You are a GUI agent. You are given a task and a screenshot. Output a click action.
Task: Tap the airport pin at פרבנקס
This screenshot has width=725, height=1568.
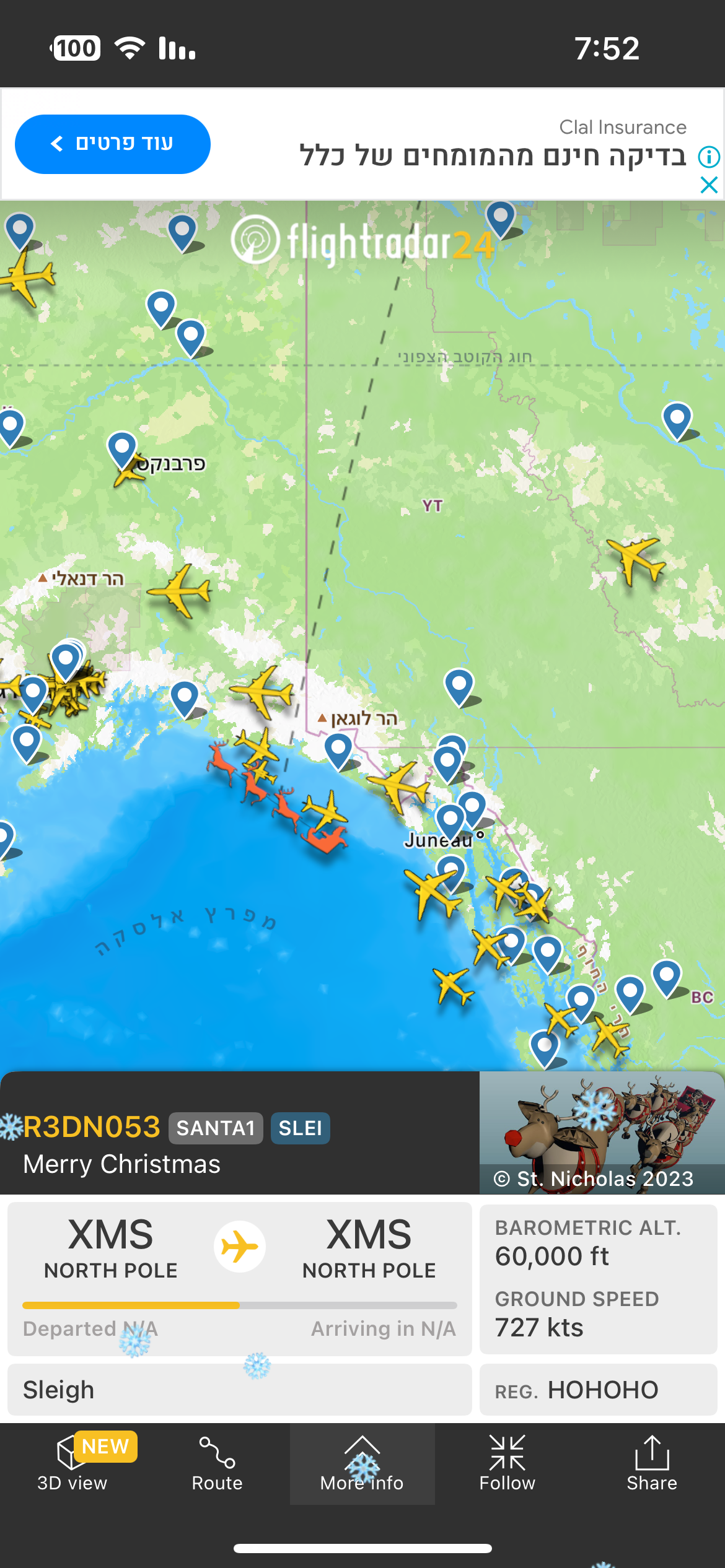[122, 448]
